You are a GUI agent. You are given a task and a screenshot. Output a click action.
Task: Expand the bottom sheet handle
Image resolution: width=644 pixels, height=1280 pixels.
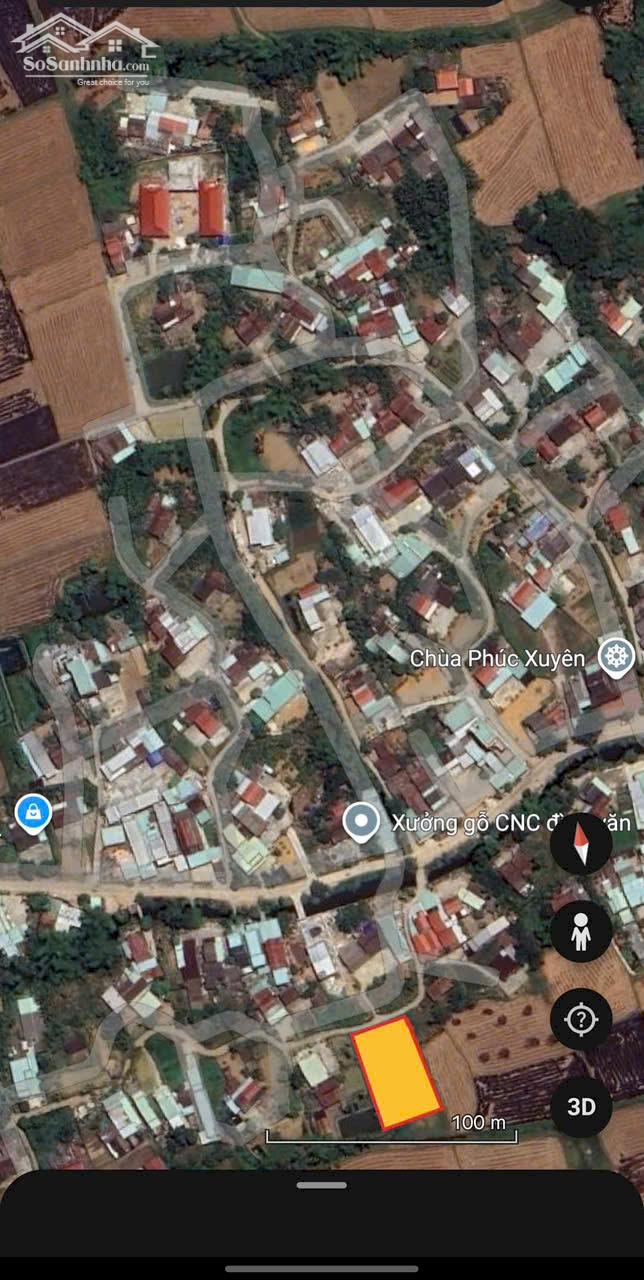click(x=322, y=1185)
